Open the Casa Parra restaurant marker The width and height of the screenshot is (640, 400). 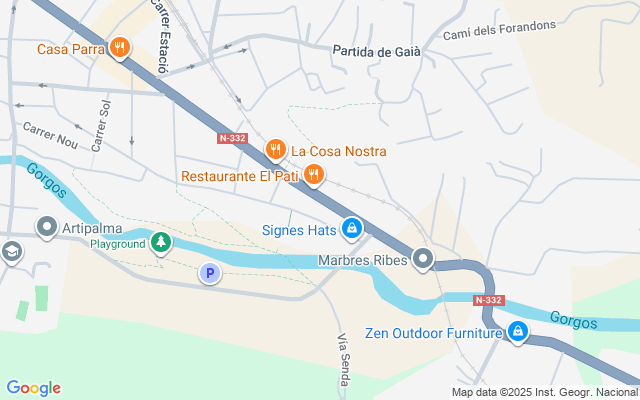click(120, 47)
